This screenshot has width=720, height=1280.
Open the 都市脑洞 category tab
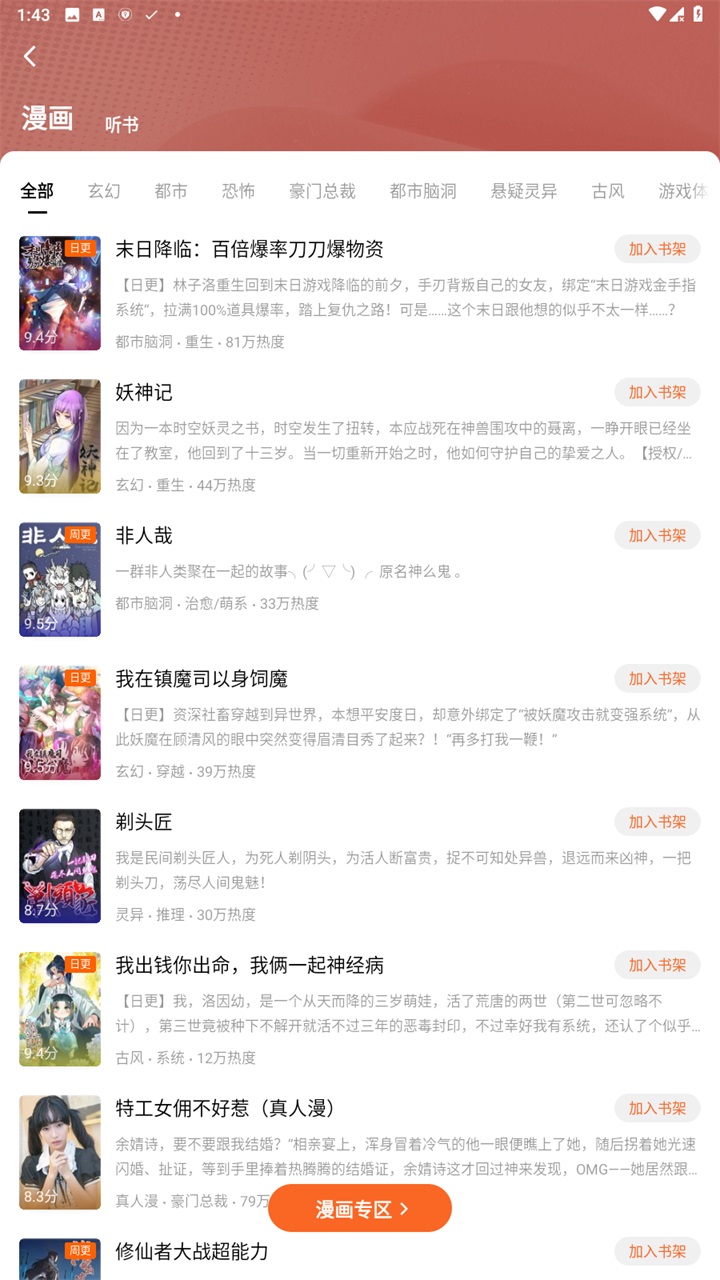(423, 191)
